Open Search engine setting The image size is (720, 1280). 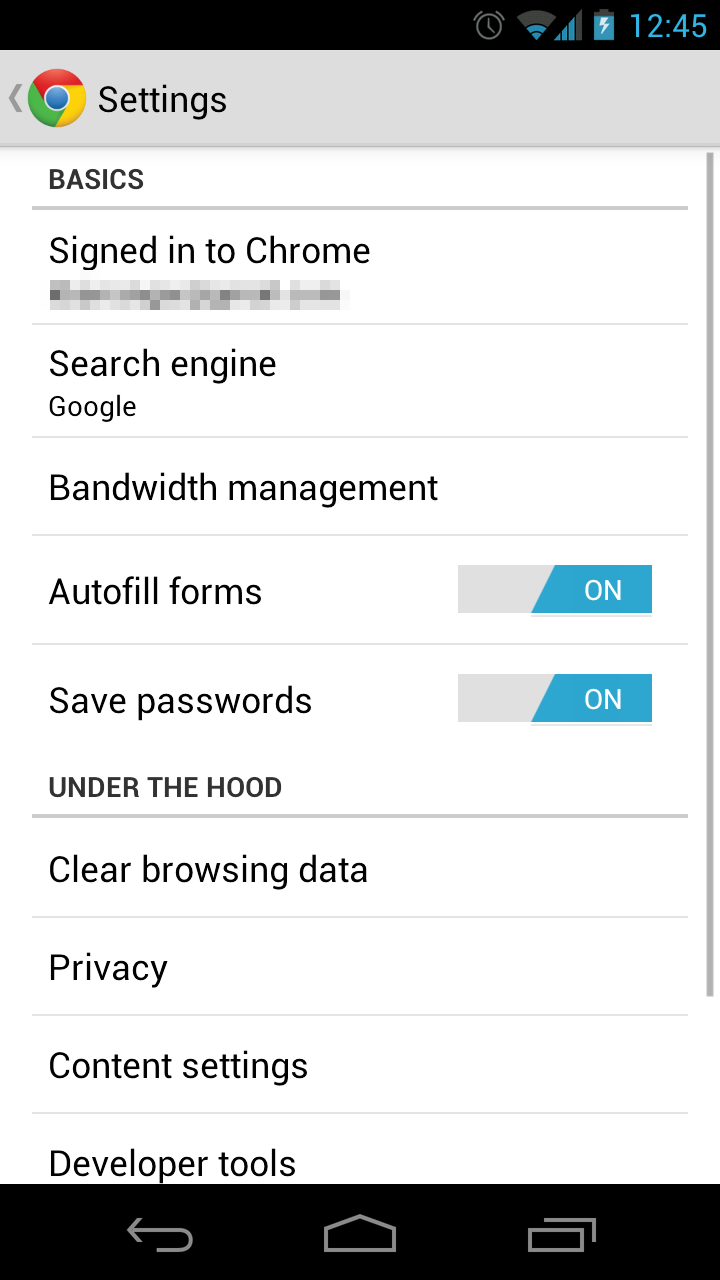(360, 382)
